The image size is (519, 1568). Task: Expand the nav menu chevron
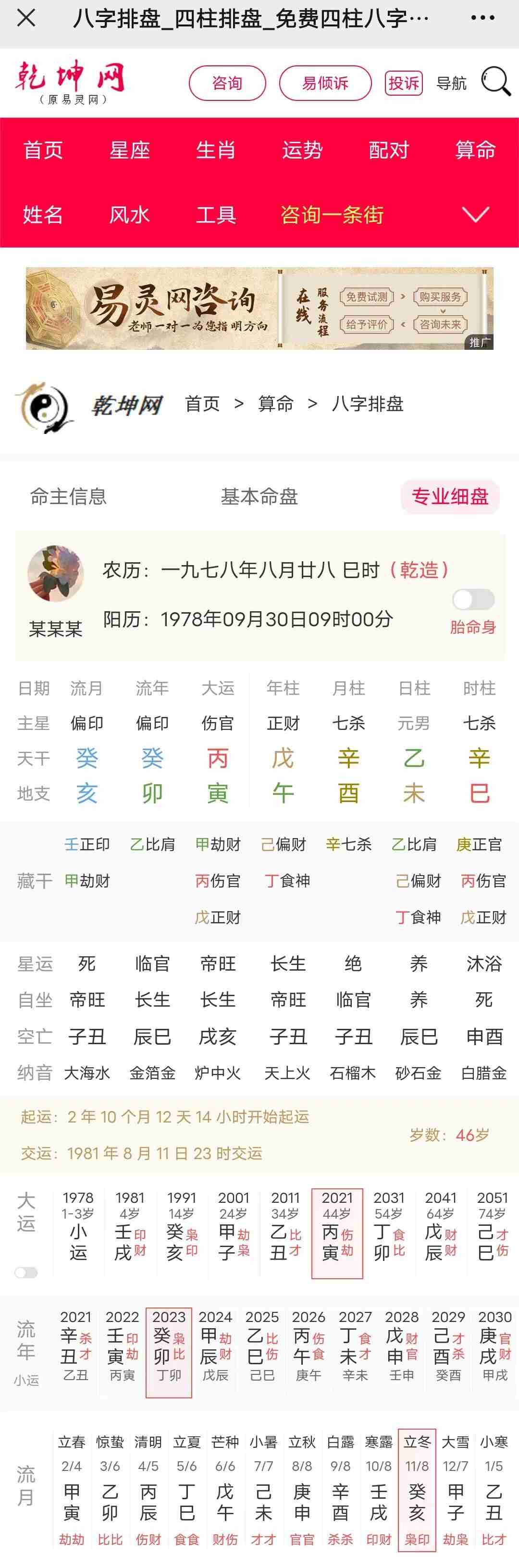click(475, 215)
